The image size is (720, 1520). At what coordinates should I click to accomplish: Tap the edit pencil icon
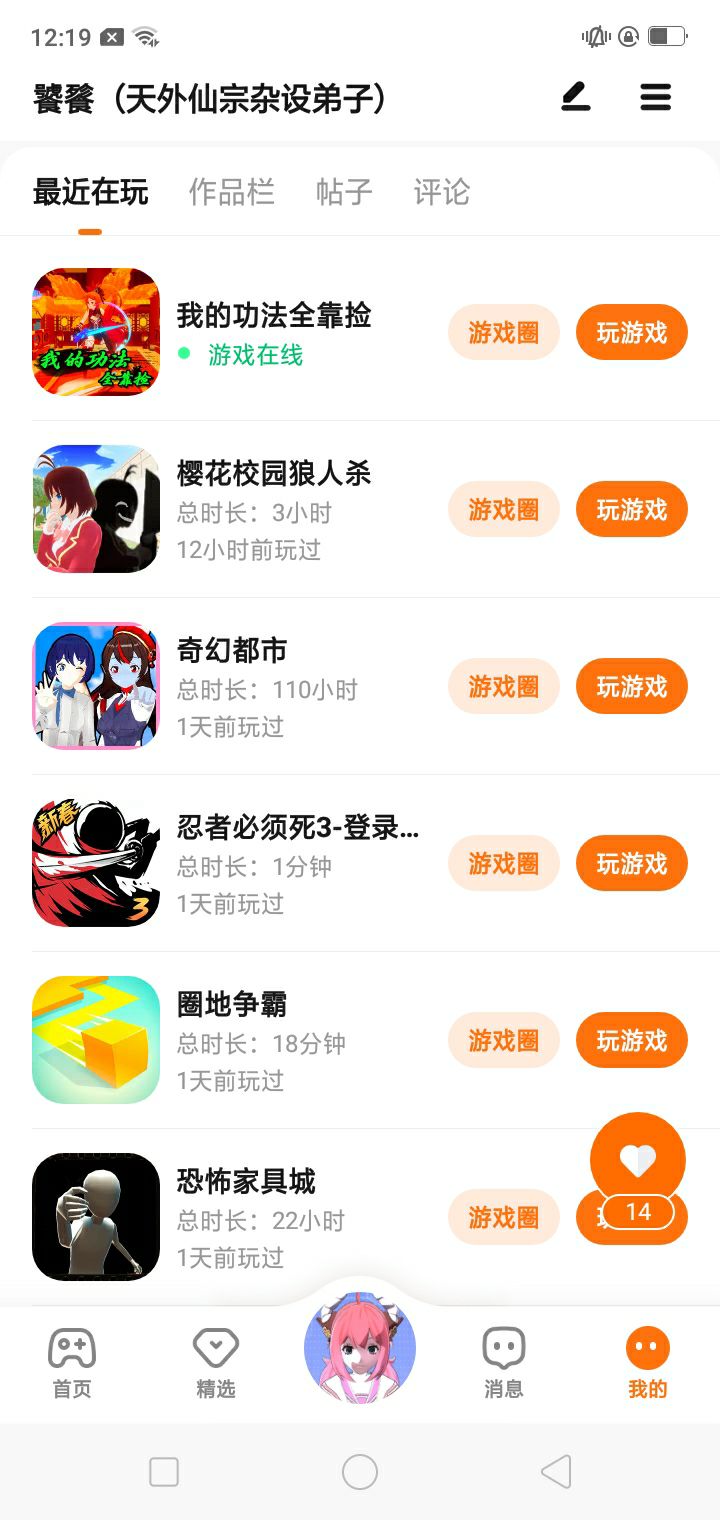tap(576, 97)
